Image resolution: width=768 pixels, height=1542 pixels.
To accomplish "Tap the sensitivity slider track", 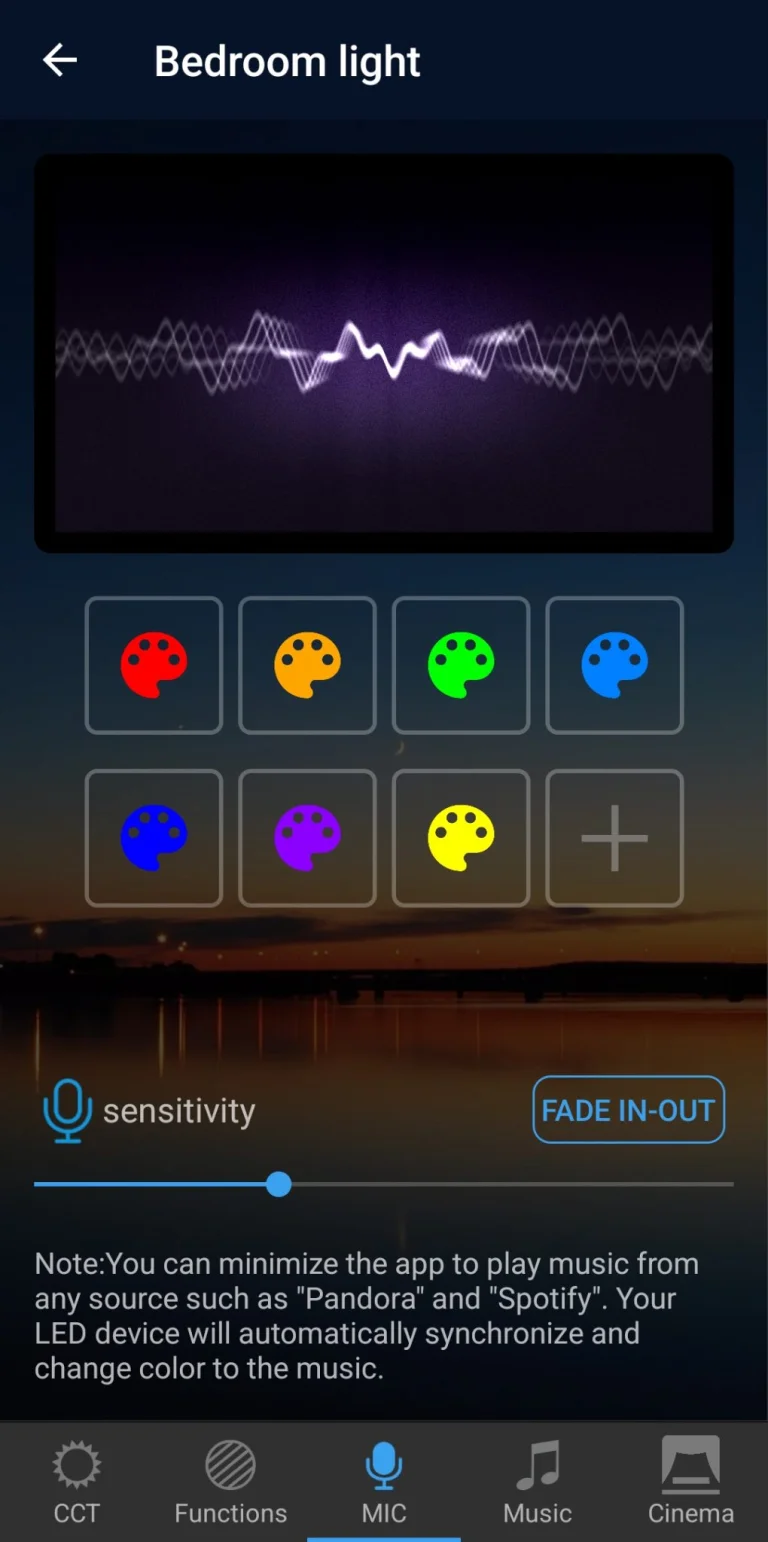I will (384, 1185).
